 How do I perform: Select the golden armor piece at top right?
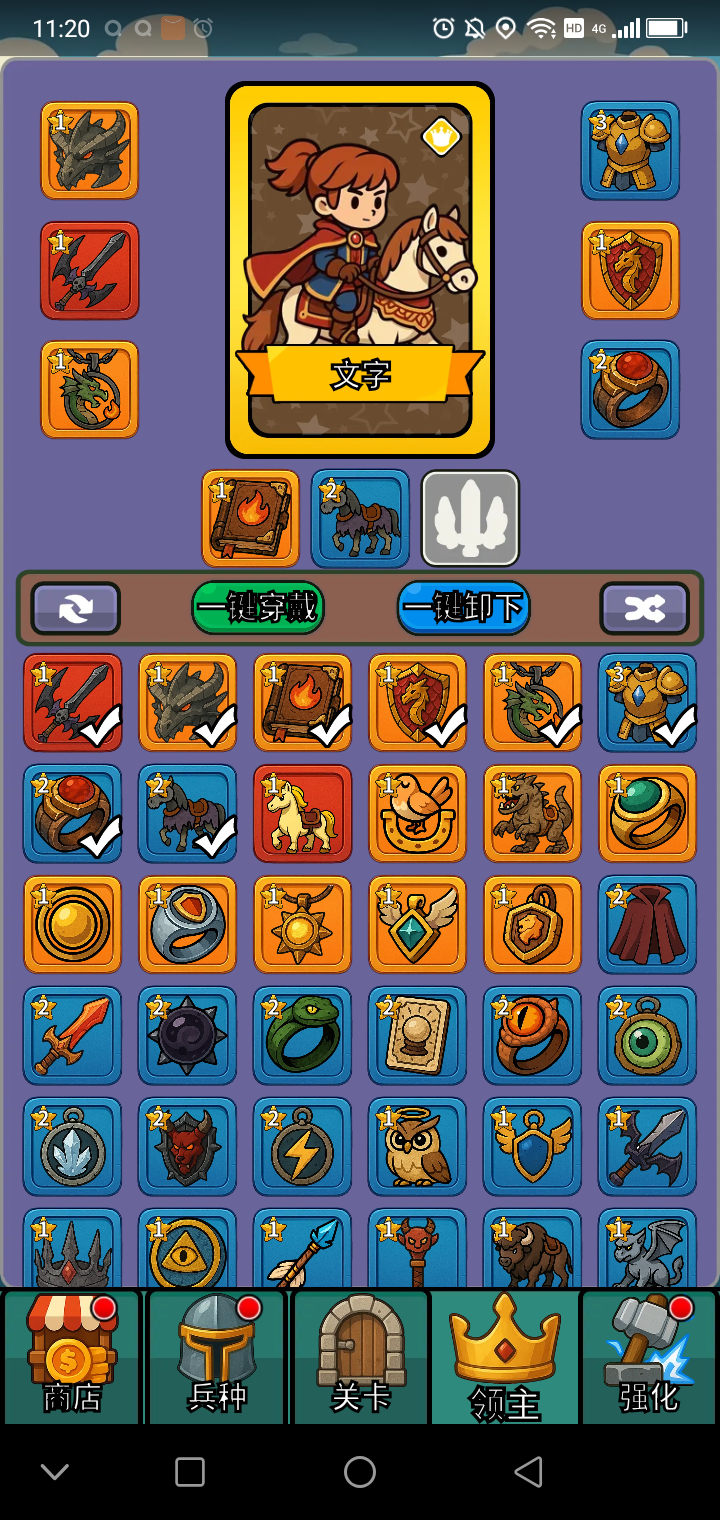(630, 150)
